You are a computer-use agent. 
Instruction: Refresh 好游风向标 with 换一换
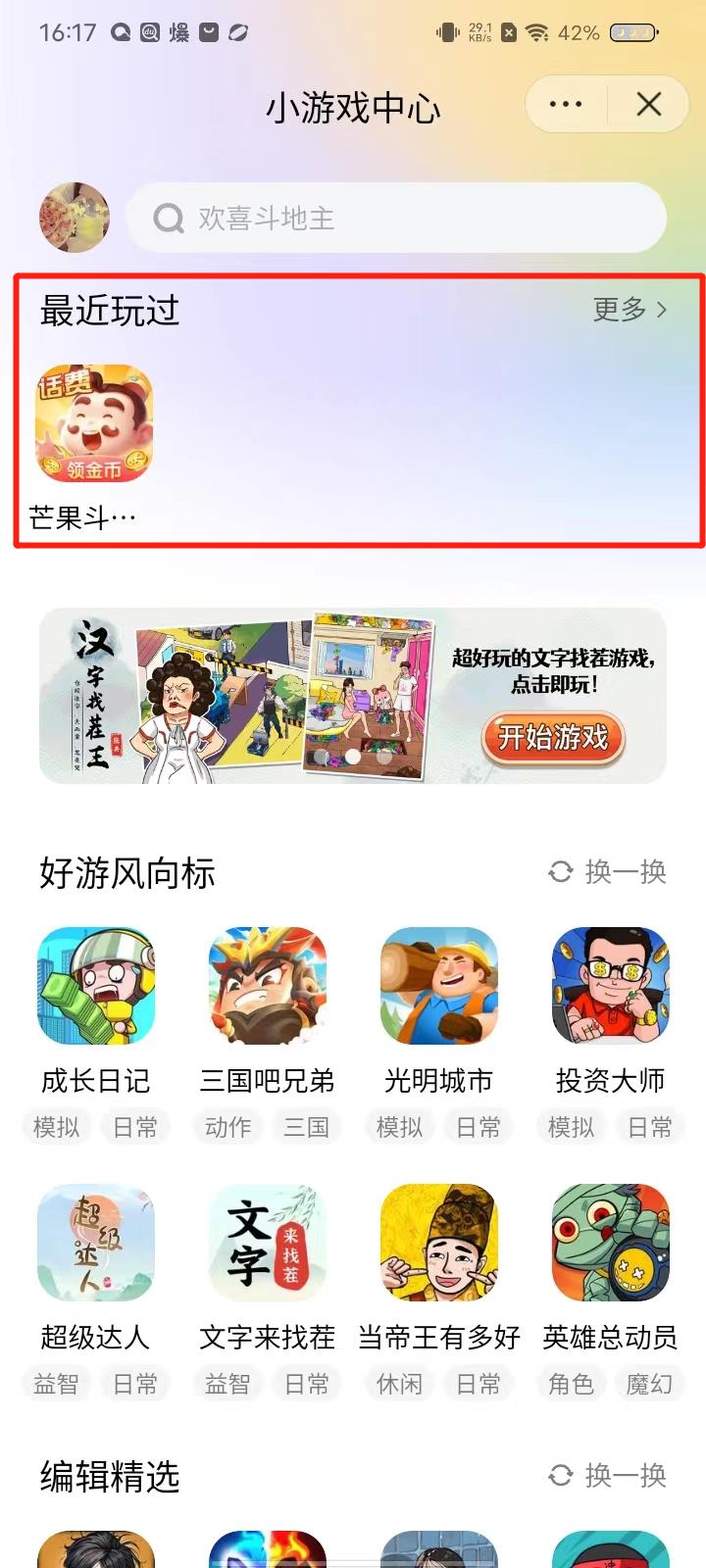606,872
